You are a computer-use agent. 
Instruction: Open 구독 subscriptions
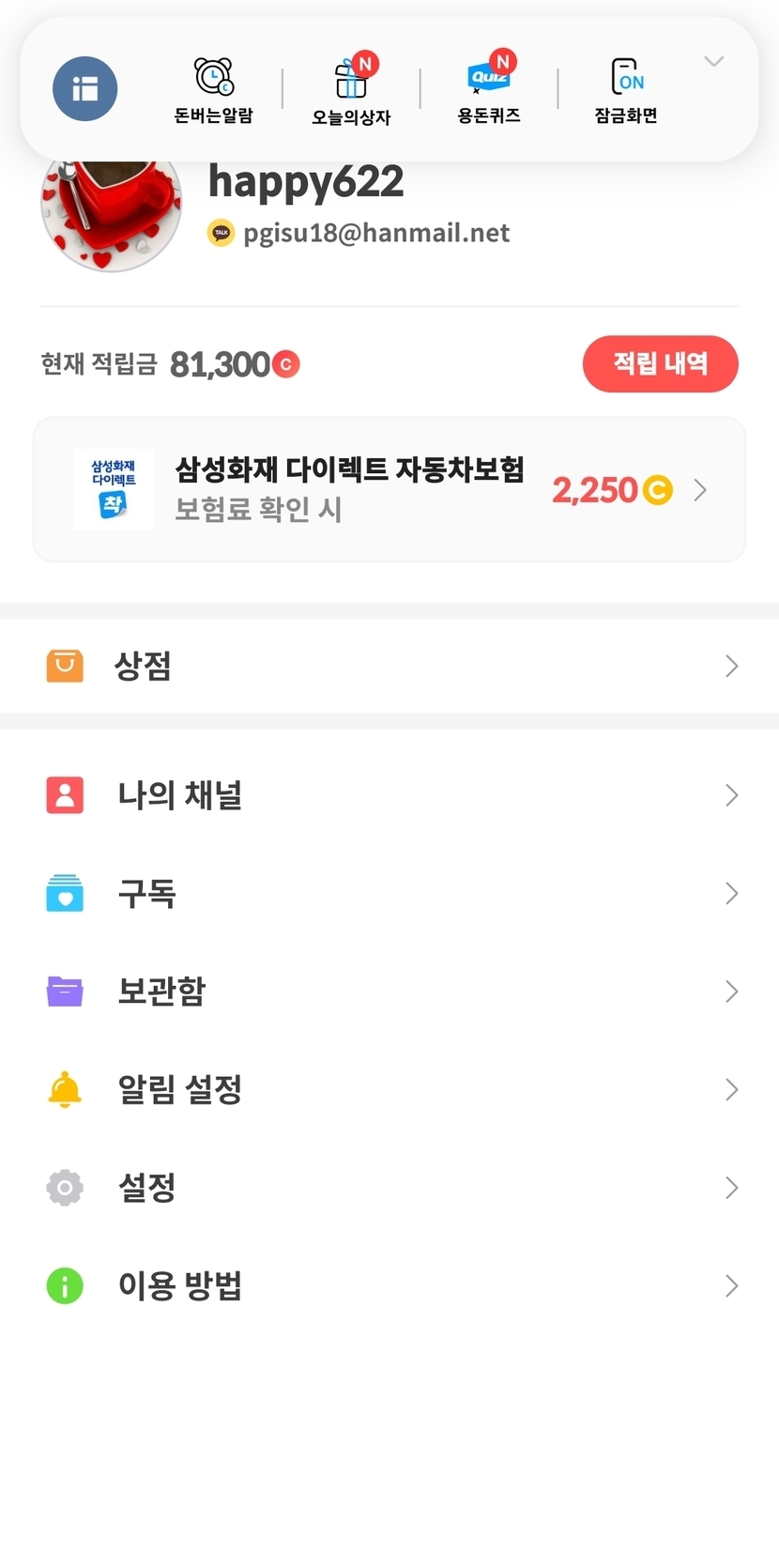[389, 893]
